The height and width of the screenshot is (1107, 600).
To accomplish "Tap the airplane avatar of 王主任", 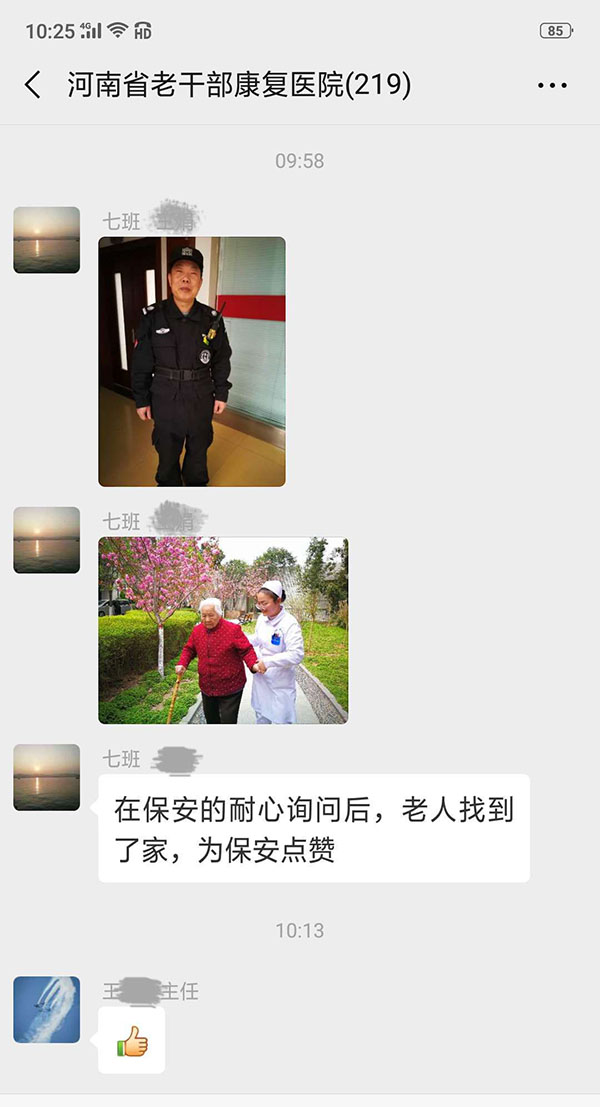I will 46,1009.
